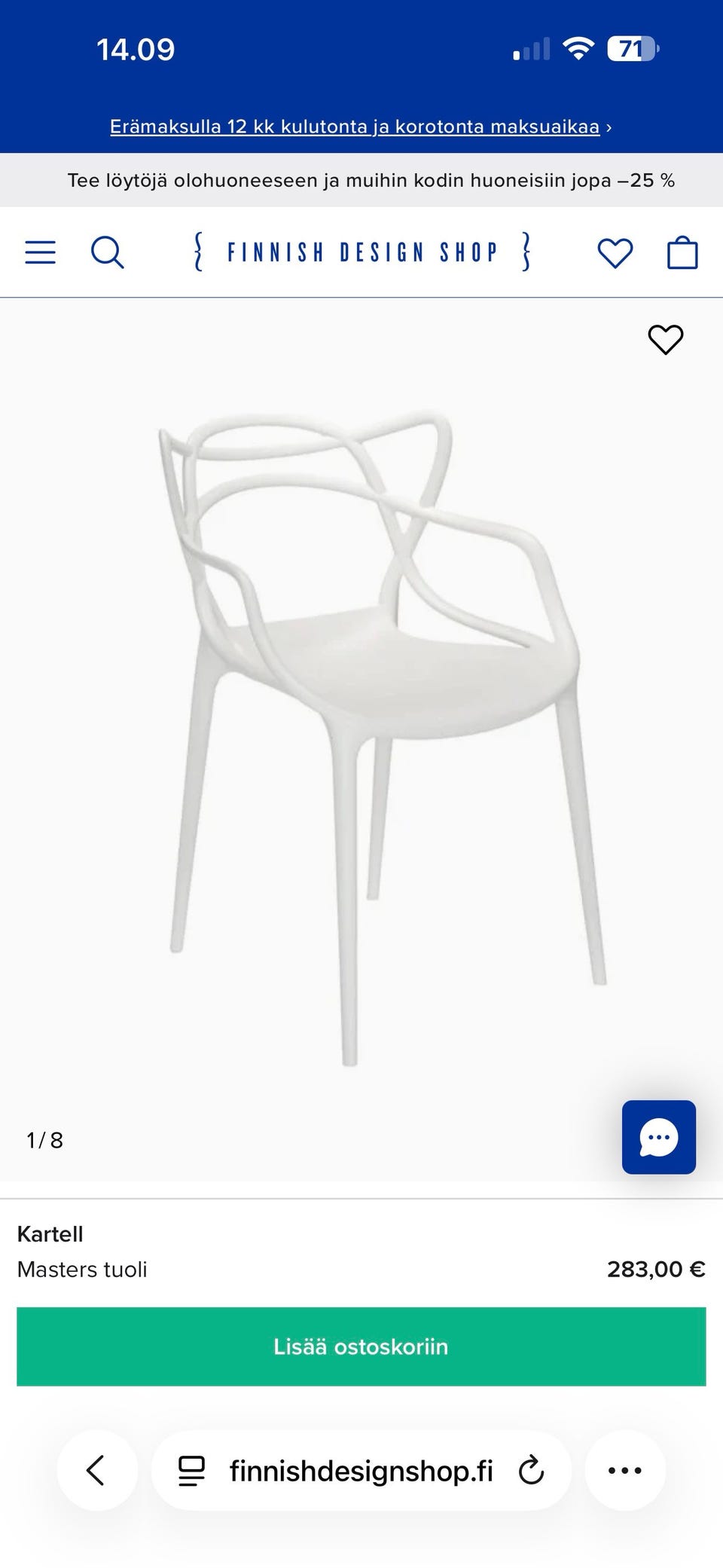This screenshot has width=723, height=1568.
Task: Open the browser more options menu
Action: (624, 1470)
